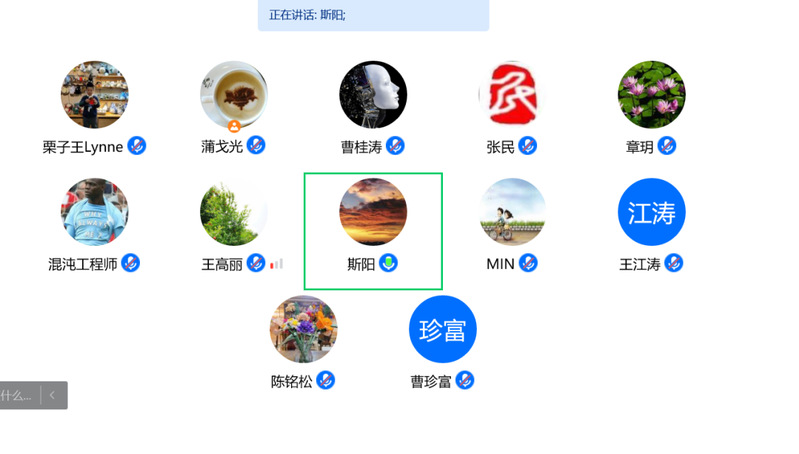Open 曹珍富's participant tile
Screen dimensions: 799x454
click(443, 330)
